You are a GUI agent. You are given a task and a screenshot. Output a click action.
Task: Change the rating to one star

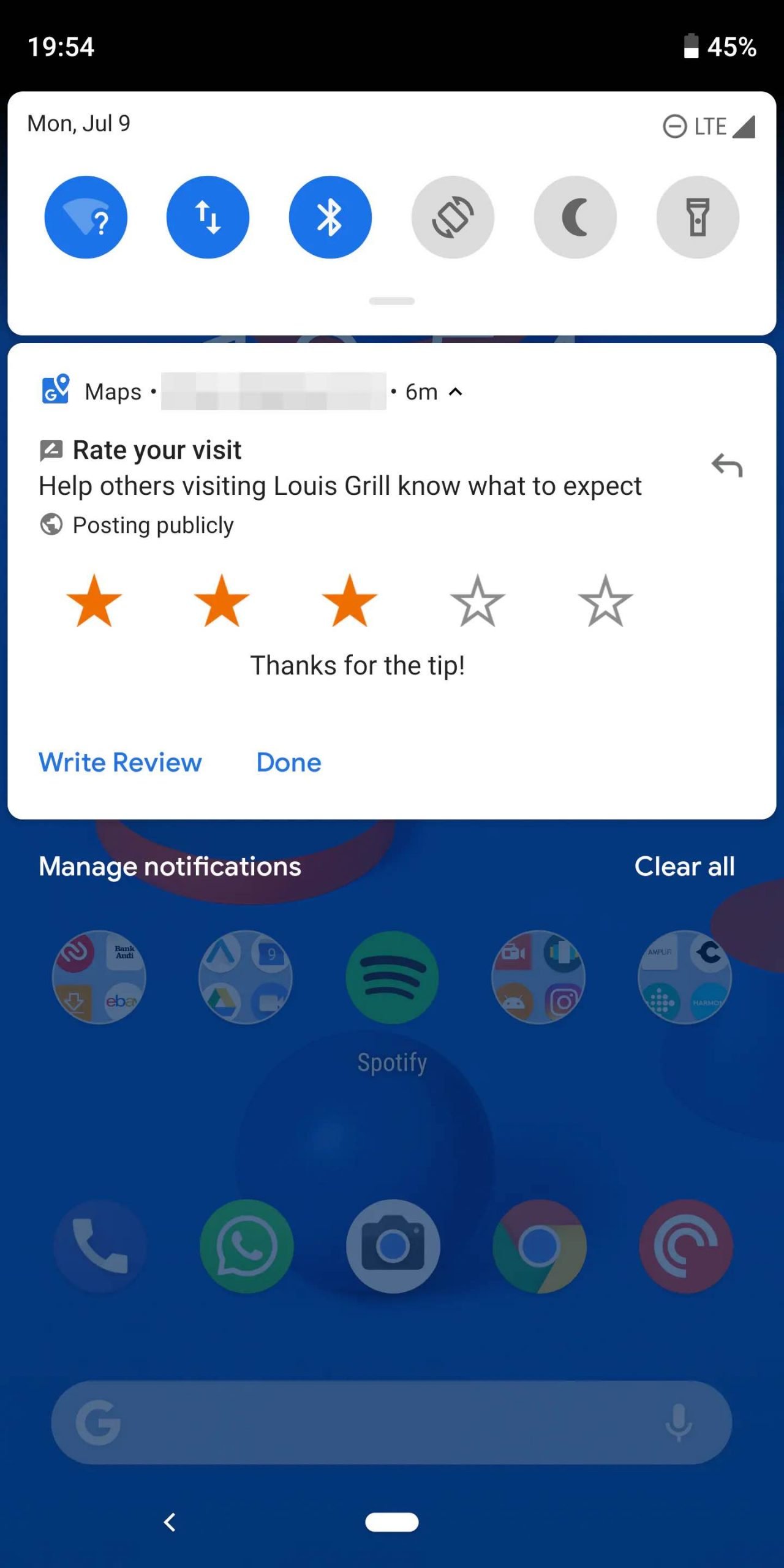[x=94, y=601]
